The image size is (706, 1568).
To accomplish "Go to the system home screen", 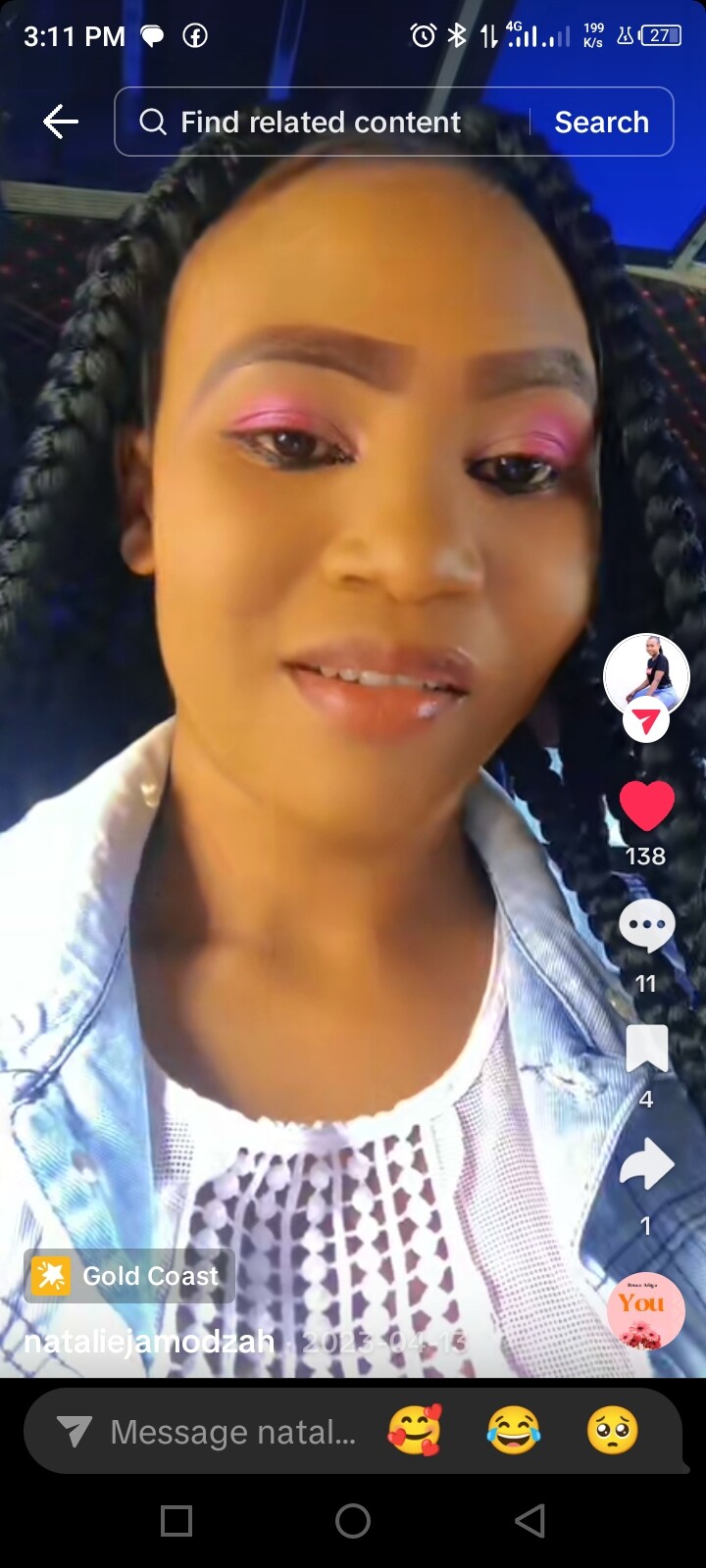I will point(353,1521).
